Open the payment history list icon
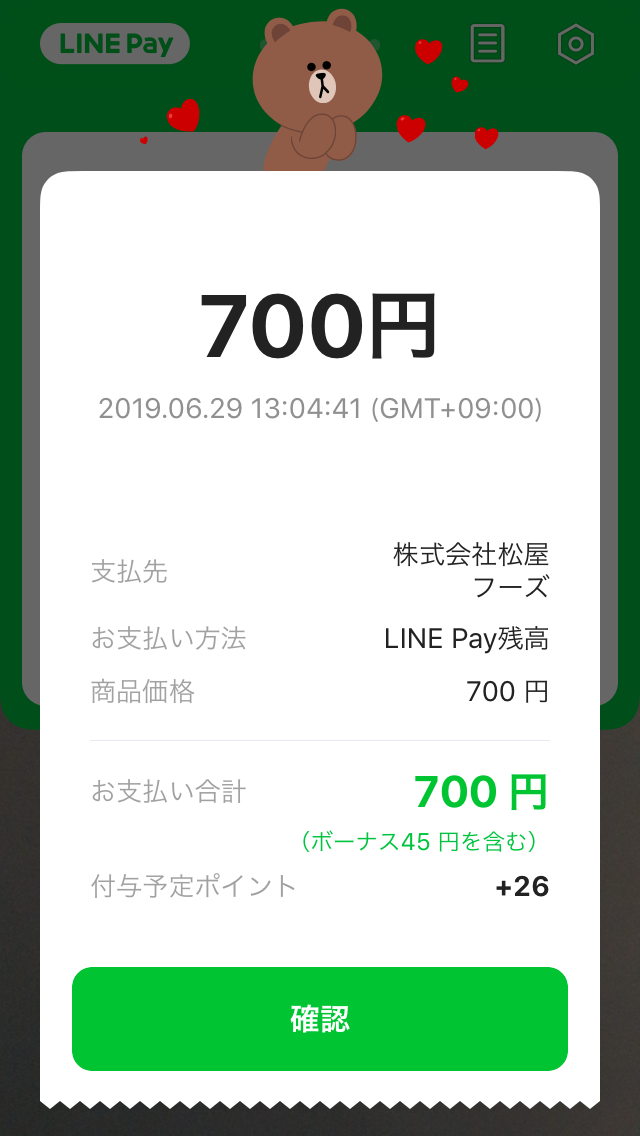The height and width of the screenshot is (1136, 640). pos(488,43)
